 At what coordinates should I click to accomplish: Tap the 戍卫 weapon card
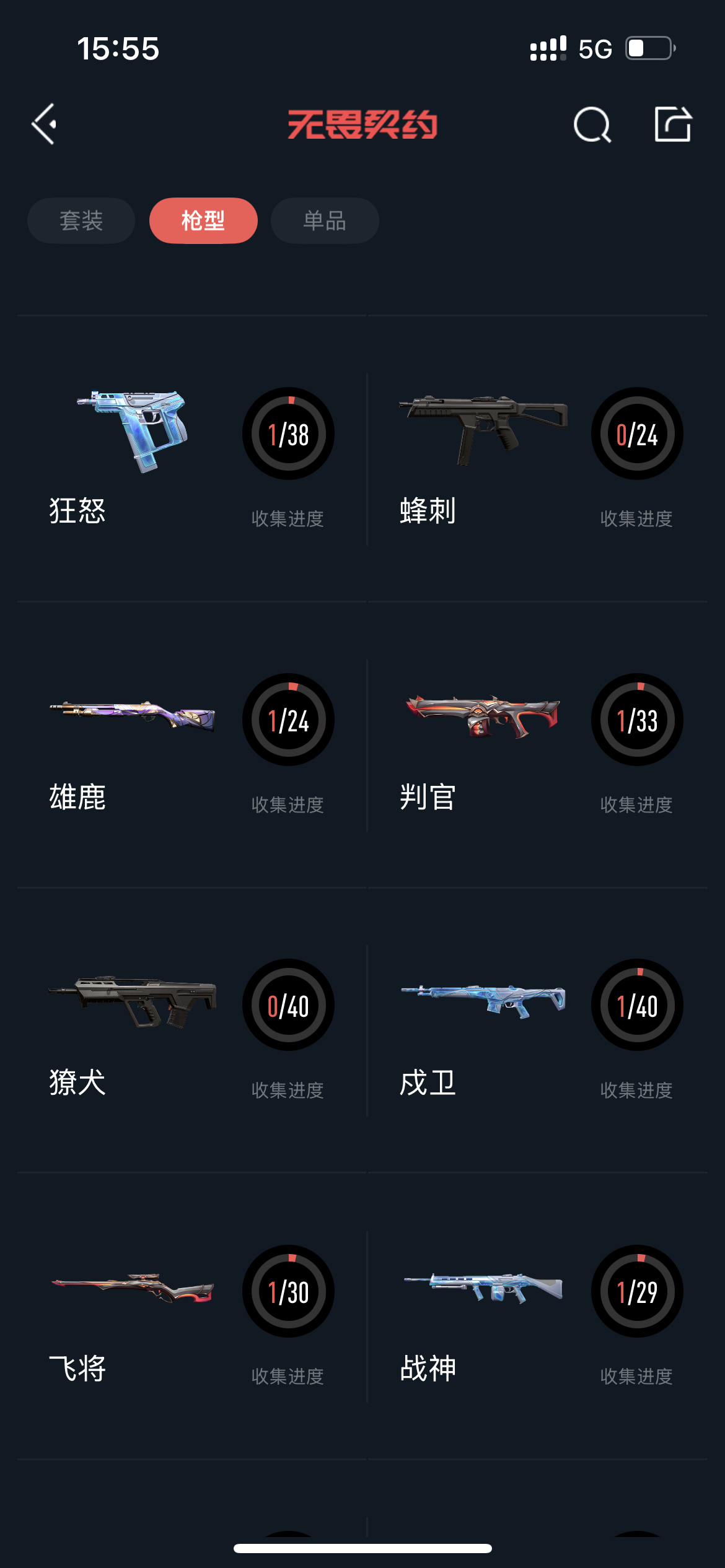[x=538, y=1030]
